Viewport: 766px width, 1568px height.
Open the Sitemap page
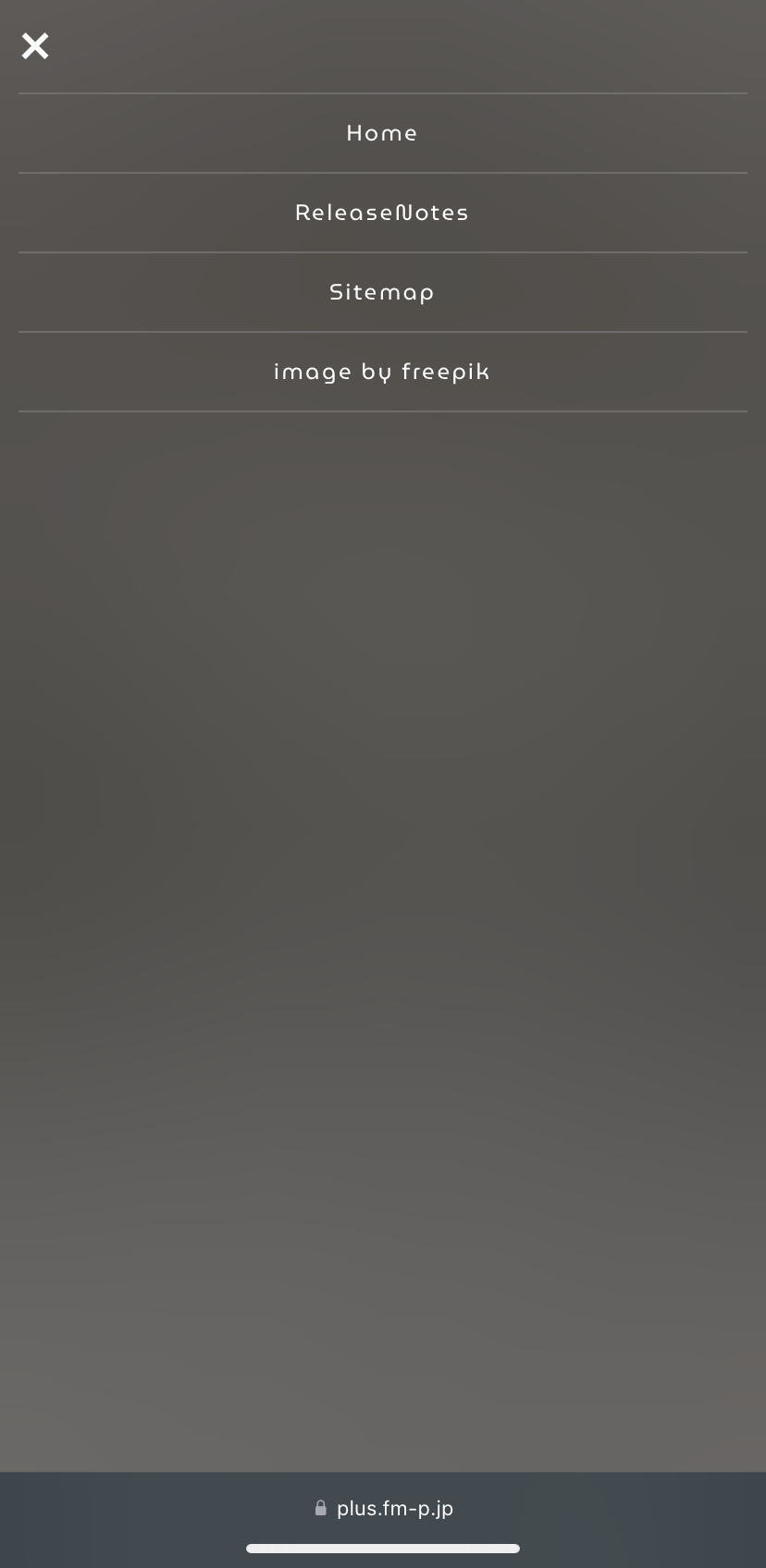[382, 292]
